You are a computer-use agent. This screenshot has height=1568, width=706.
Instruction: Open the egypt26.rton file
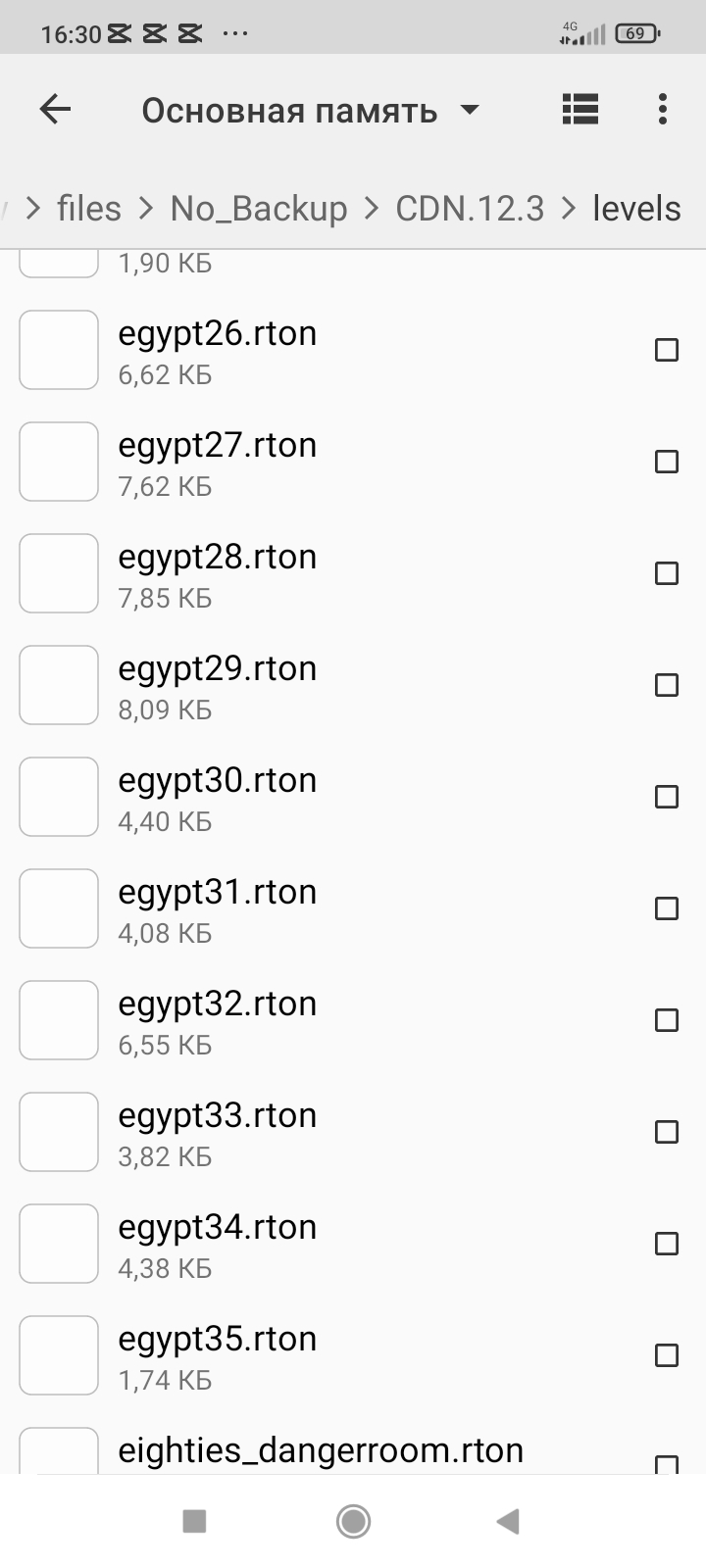[353, 350]
